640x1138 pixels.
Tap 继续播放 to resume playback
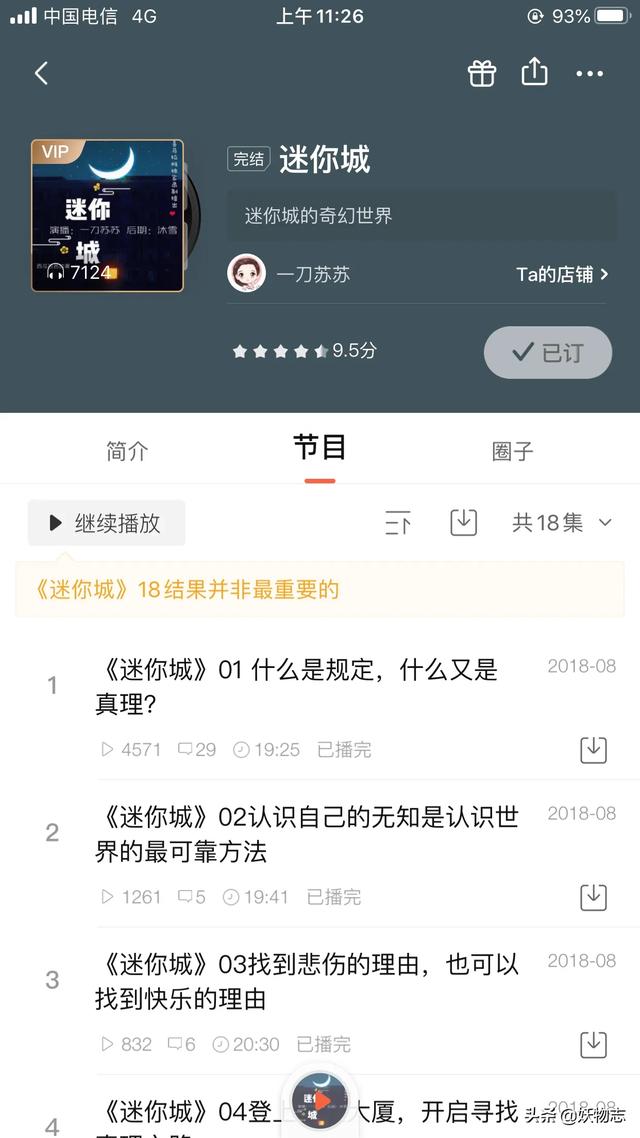(x=106, y=523)
